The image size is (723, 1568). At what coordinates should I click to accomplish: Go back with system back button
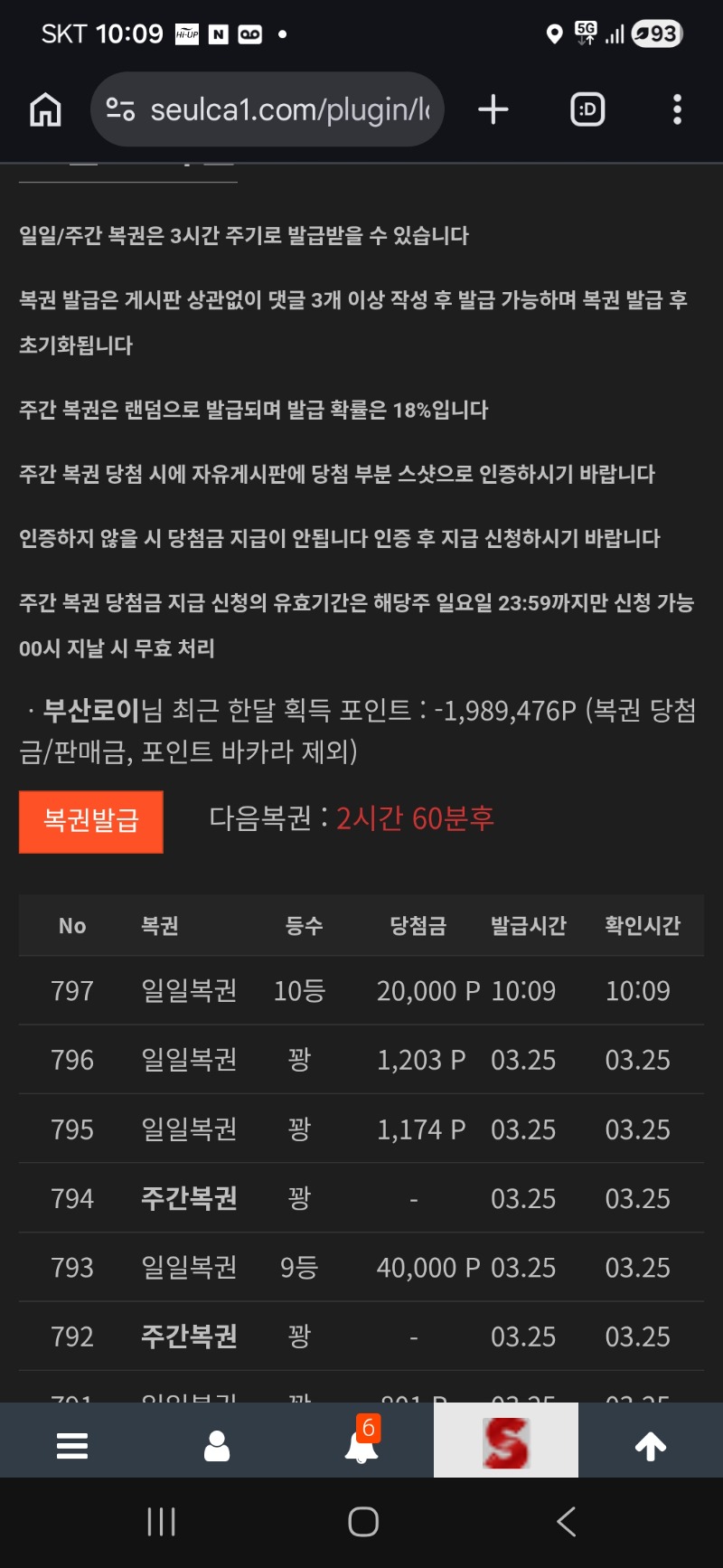pyautogui.click(x=567, y=1522)
